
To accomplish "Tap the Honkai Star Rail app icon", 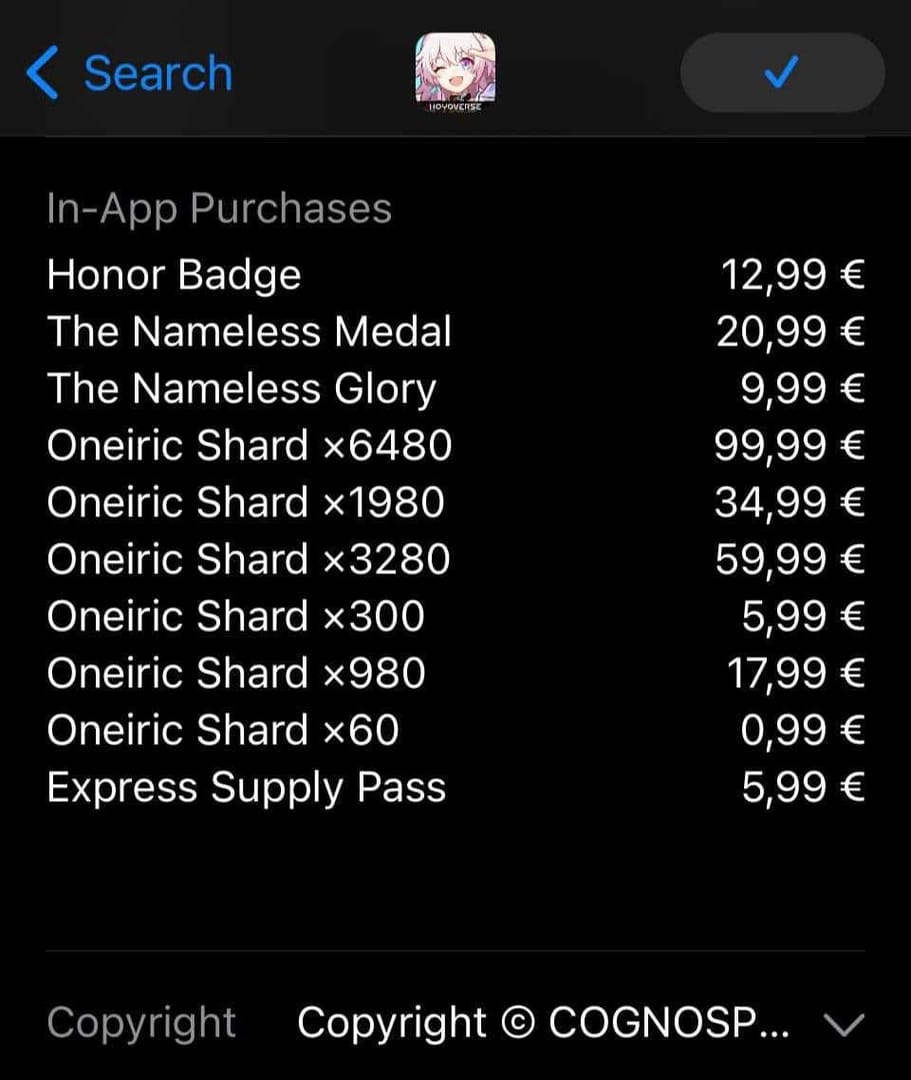I will click(455, 72).
